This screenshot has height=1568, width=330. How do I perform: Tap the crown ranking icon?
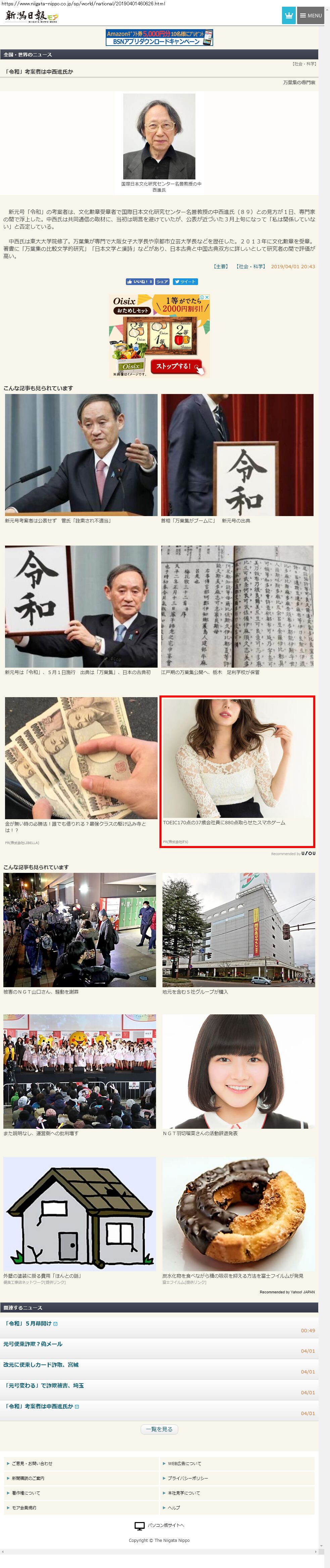[289, 15]
